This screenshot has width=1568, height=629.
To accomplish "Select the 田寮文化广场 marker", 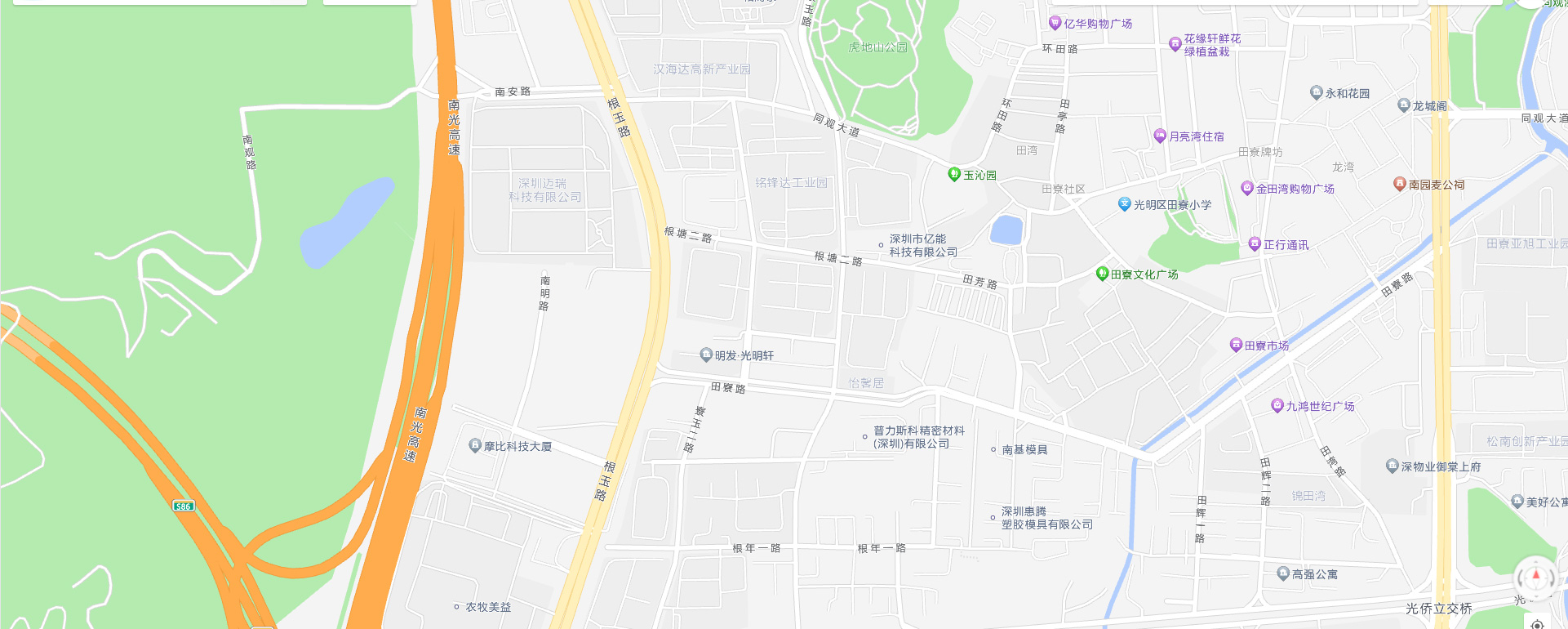I will (1102, 274).
